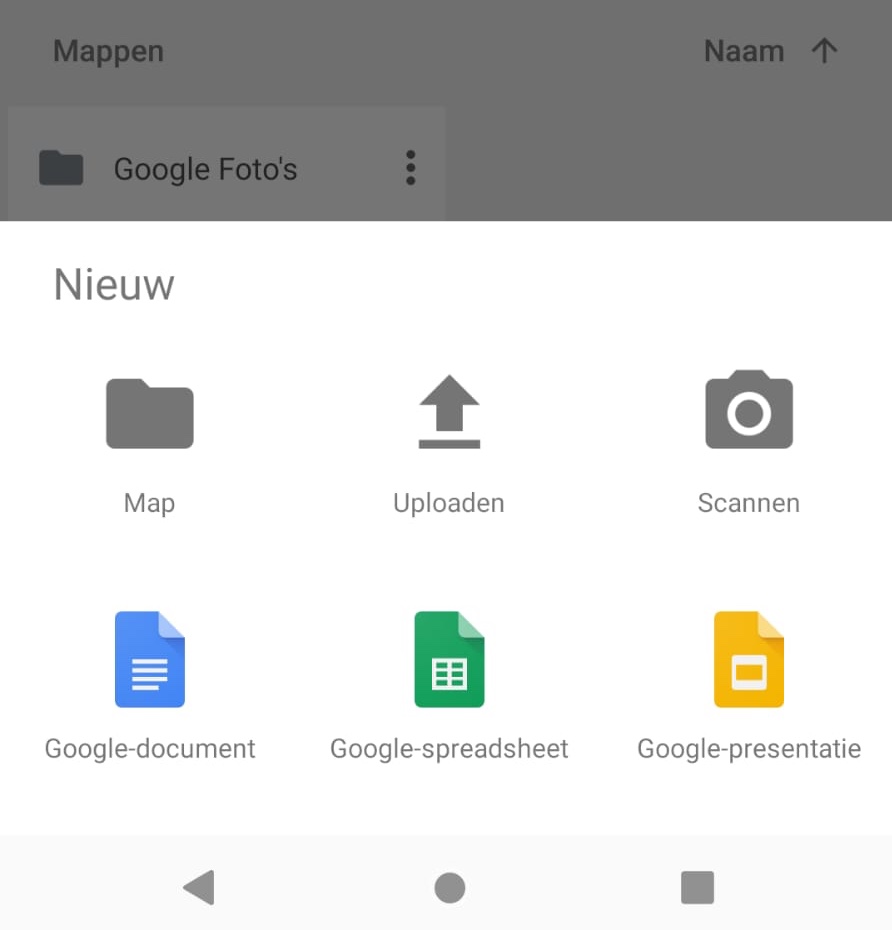Image resolution: width=892 pixels, height=930 pixels.
Task: Open the recent apps overview
Action: (697, 887)
